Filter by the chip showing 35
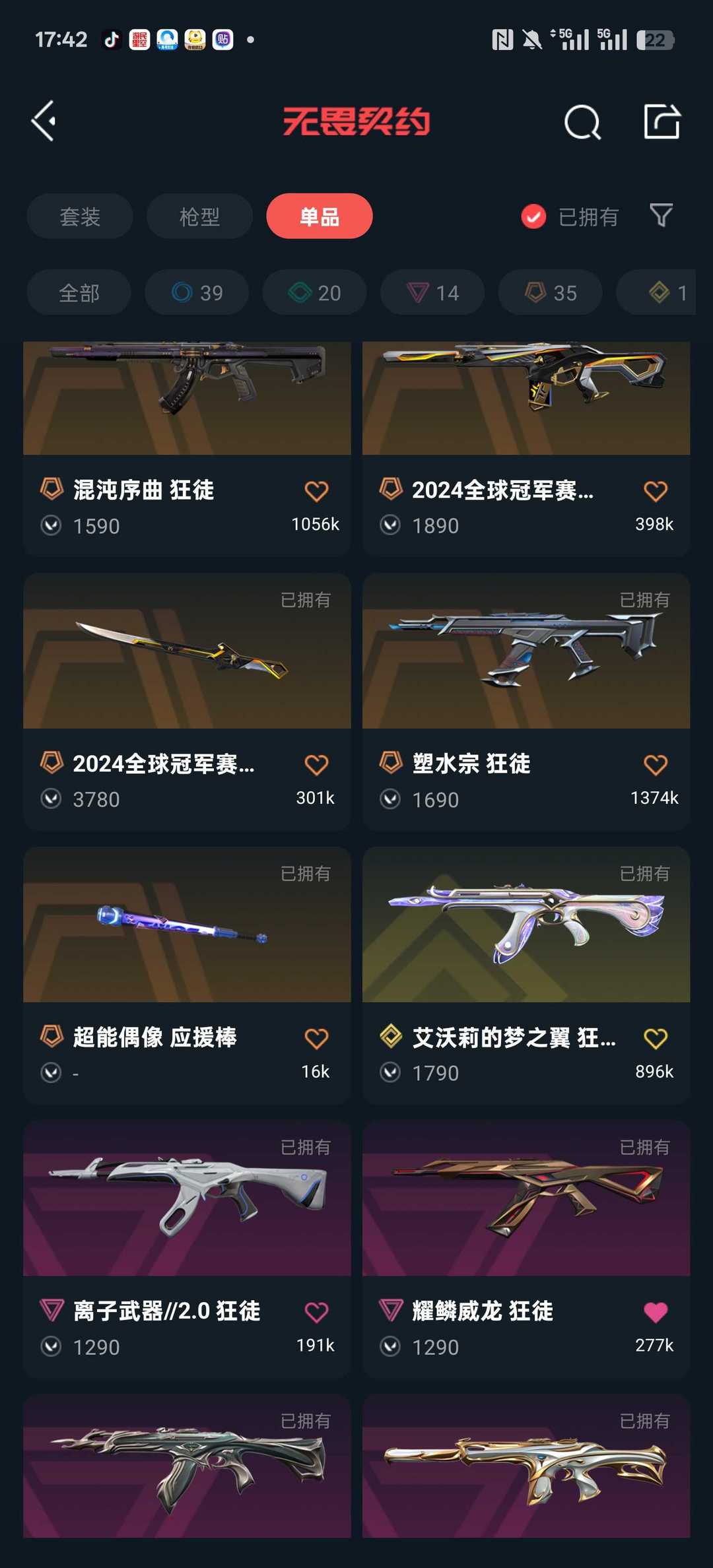This screenshot has height=1568, width=713. tap(551, 292)
